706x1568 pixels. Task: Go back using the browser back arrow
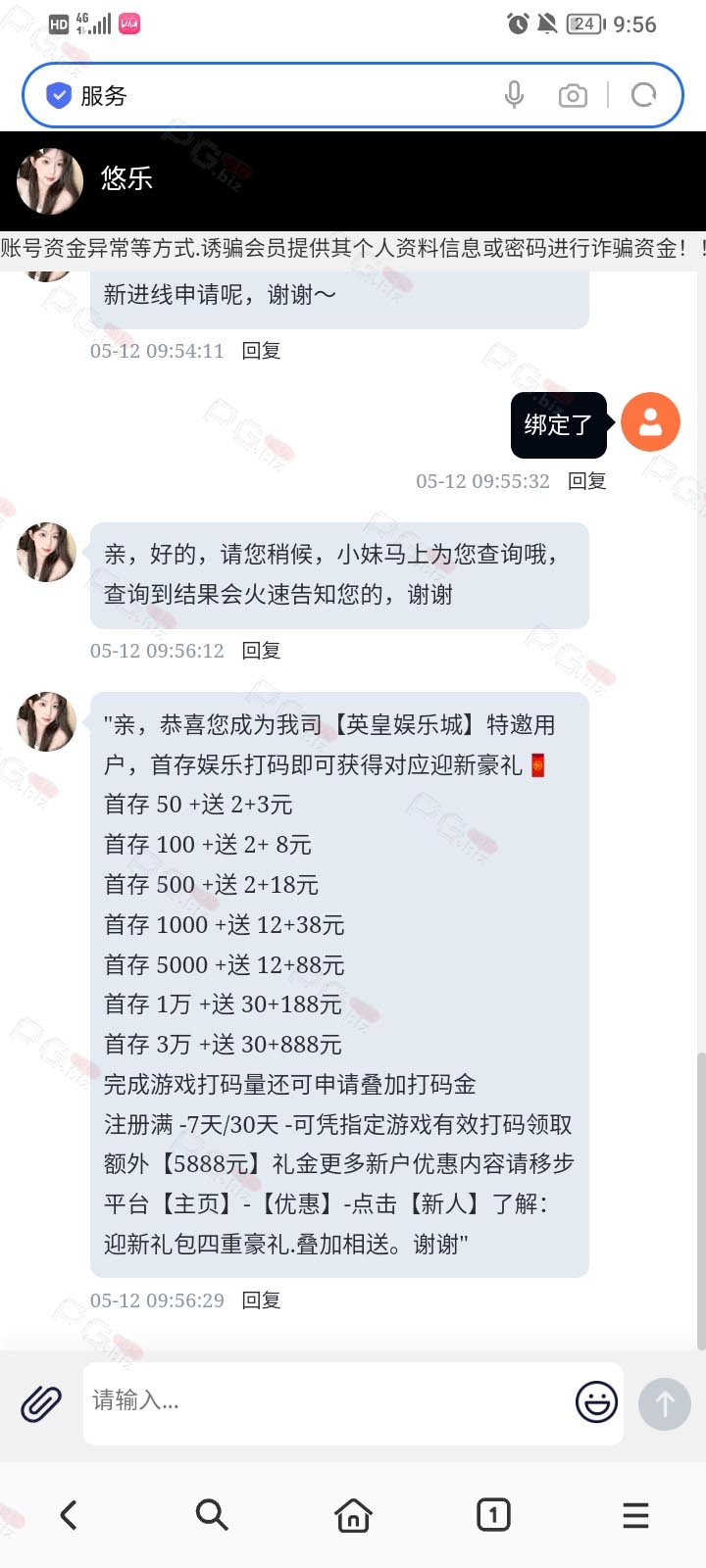pos(69,1515)
